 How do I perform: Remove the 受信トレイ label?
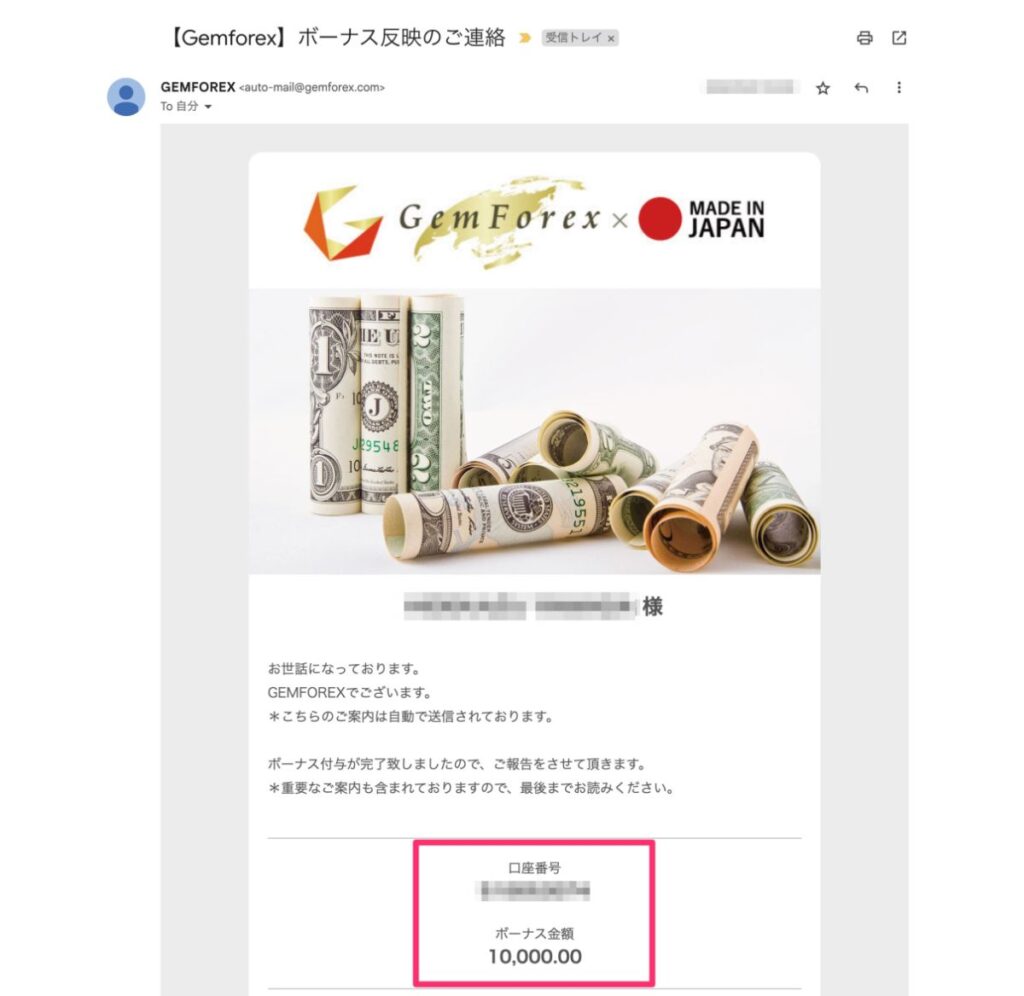[x=612, y=38]
